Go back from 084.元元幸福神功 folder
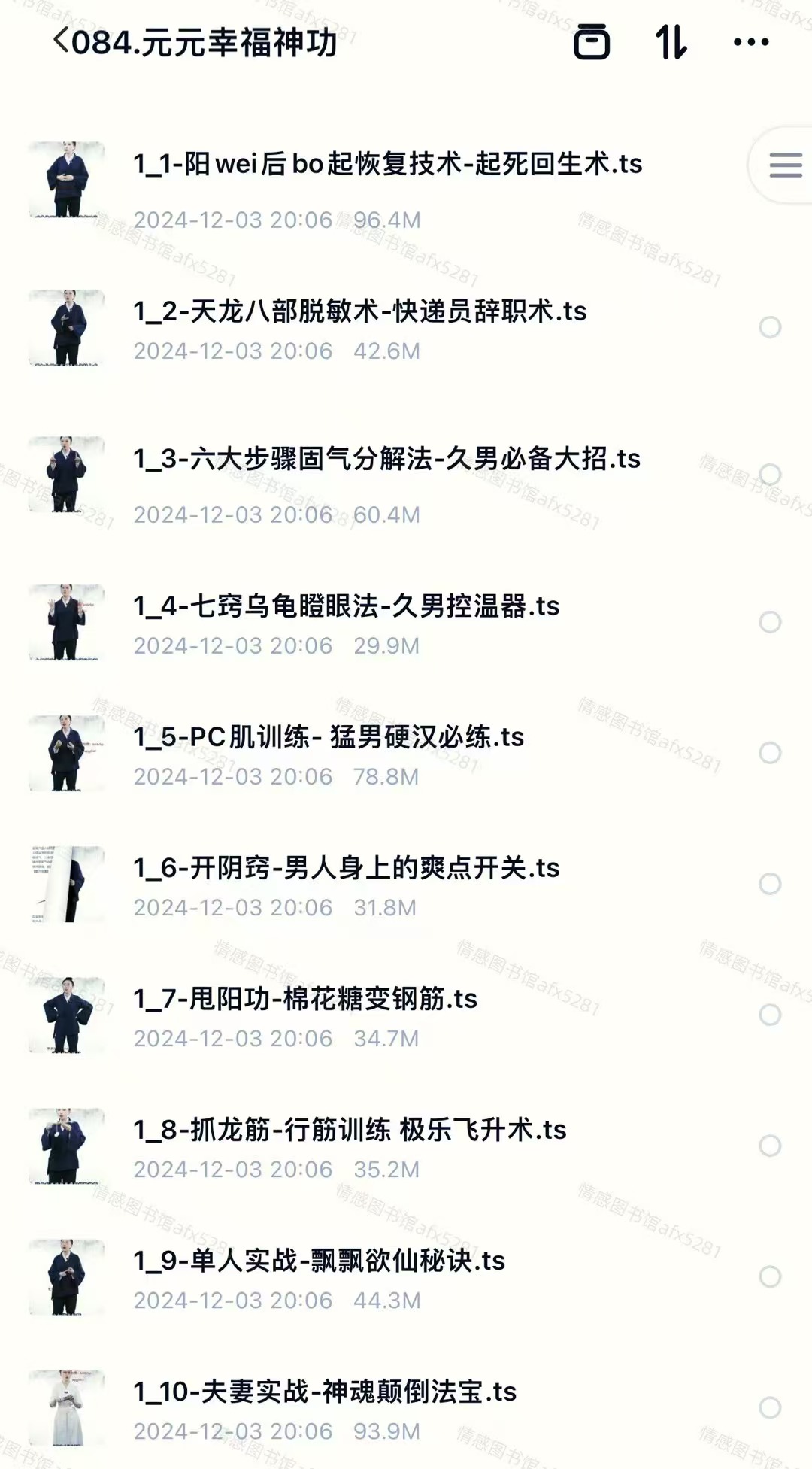Screen dimensions: 812x1469 pyautogui.click(x=62, y=41)
